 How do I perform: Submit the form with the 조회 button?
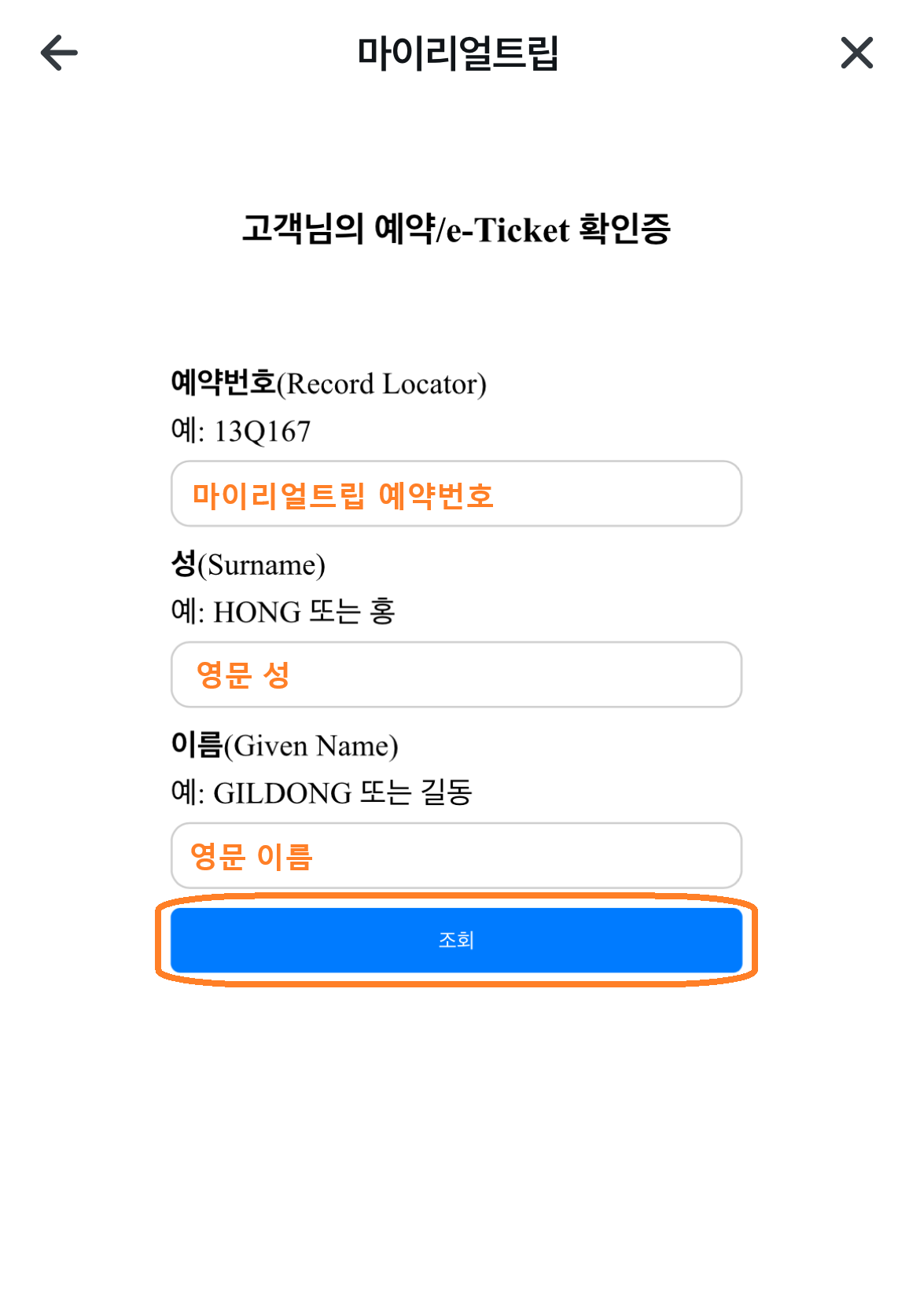click(x=456, y=939)
